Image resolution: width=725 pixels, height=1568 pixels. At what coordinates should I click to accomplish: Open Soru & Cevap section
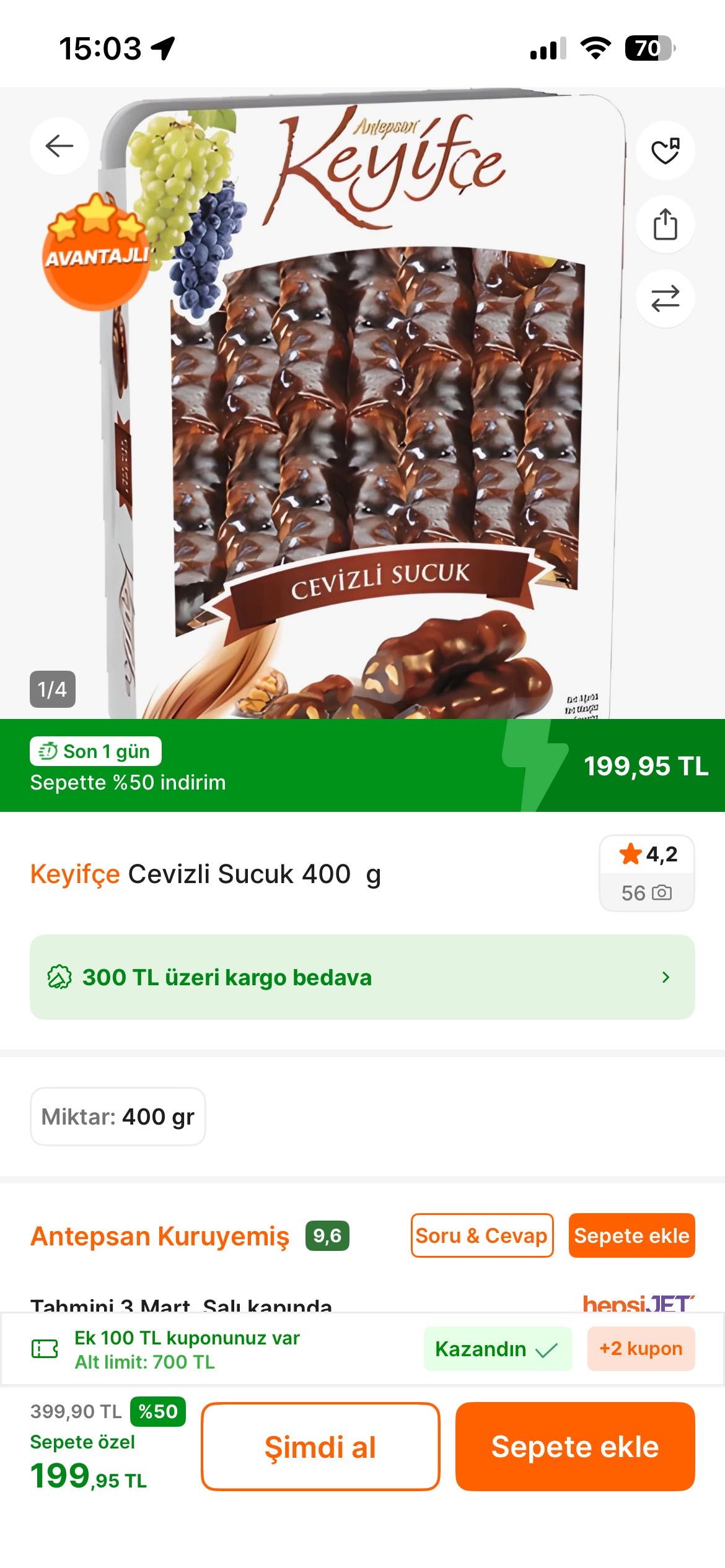tap(481, 1235)
